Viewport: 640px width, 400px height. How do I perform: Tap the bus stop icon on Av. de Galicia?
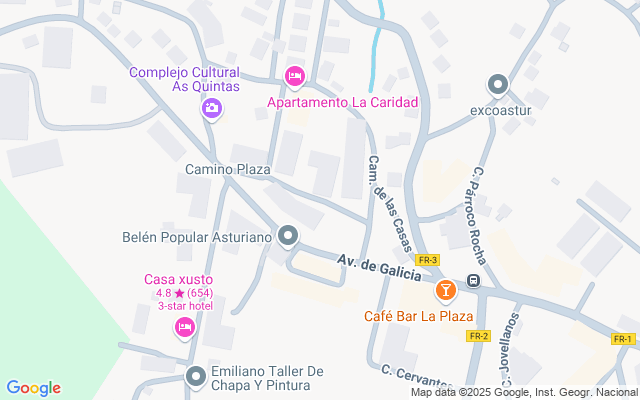point(473,280)
